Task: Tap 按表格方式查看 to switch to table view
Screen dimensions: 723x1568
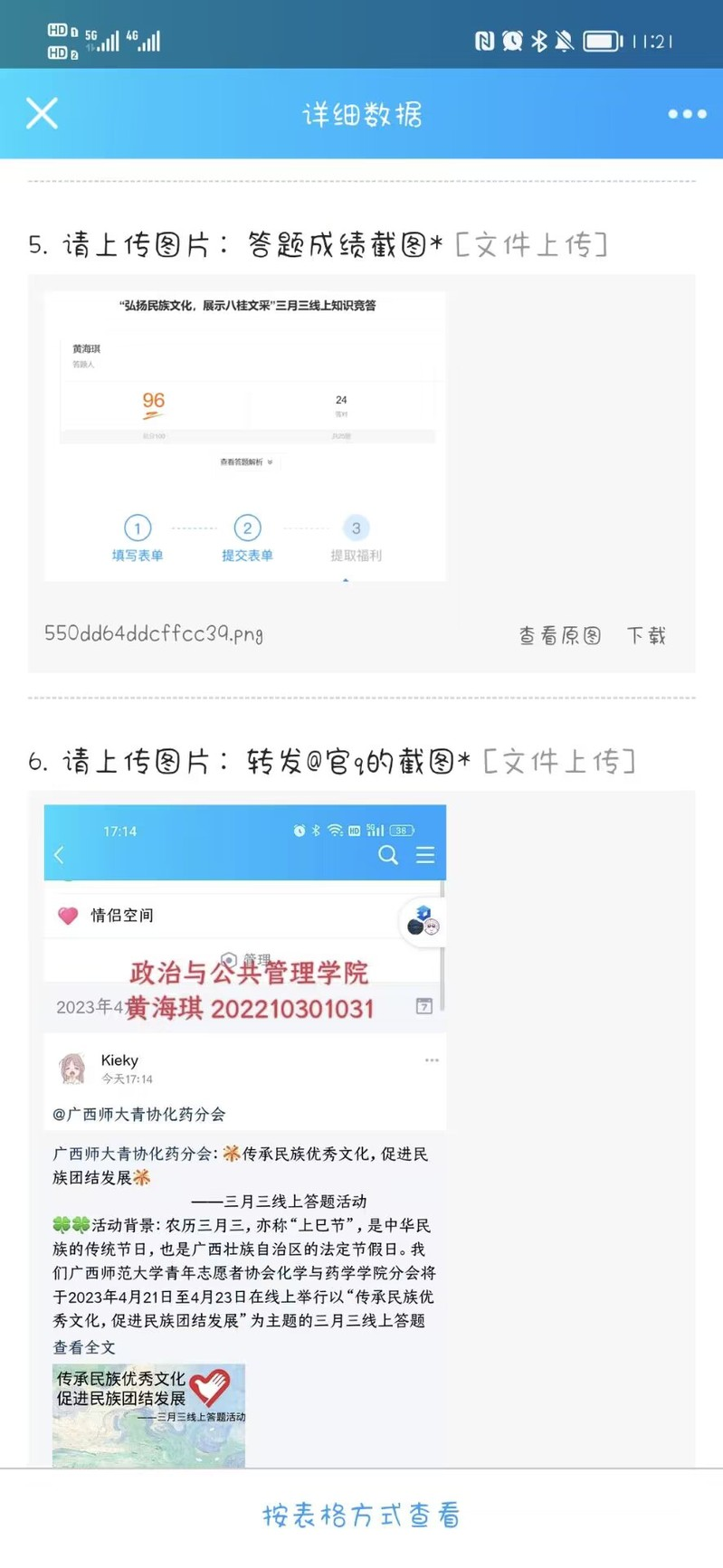Action: (x=361, y=1516)
